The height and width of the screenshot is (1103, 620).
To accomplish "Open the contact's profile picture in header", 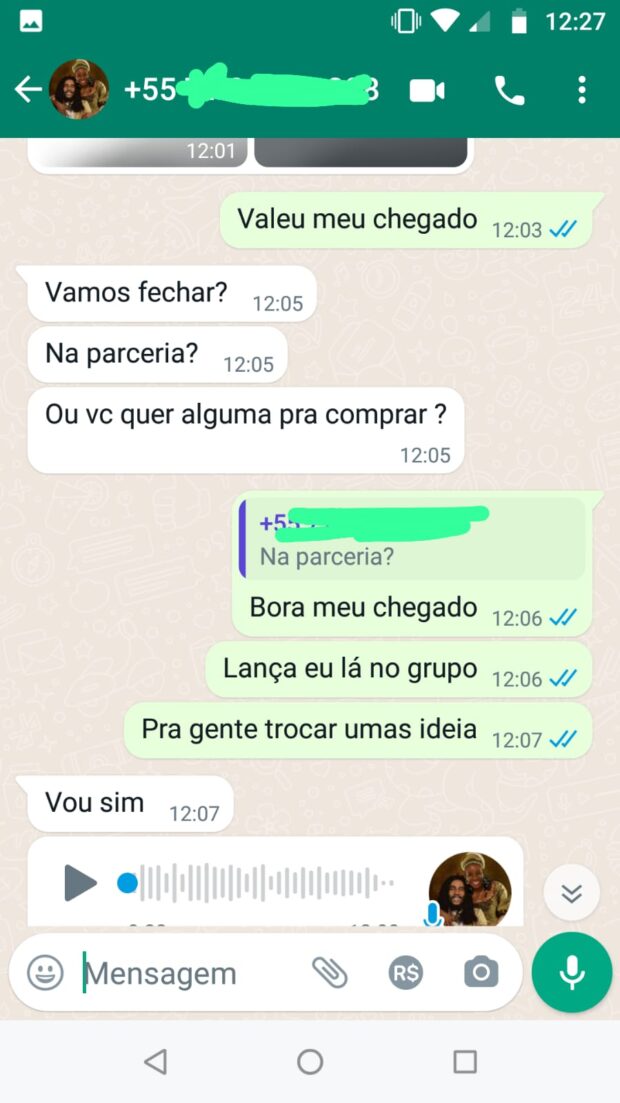I will pos(79,90).
